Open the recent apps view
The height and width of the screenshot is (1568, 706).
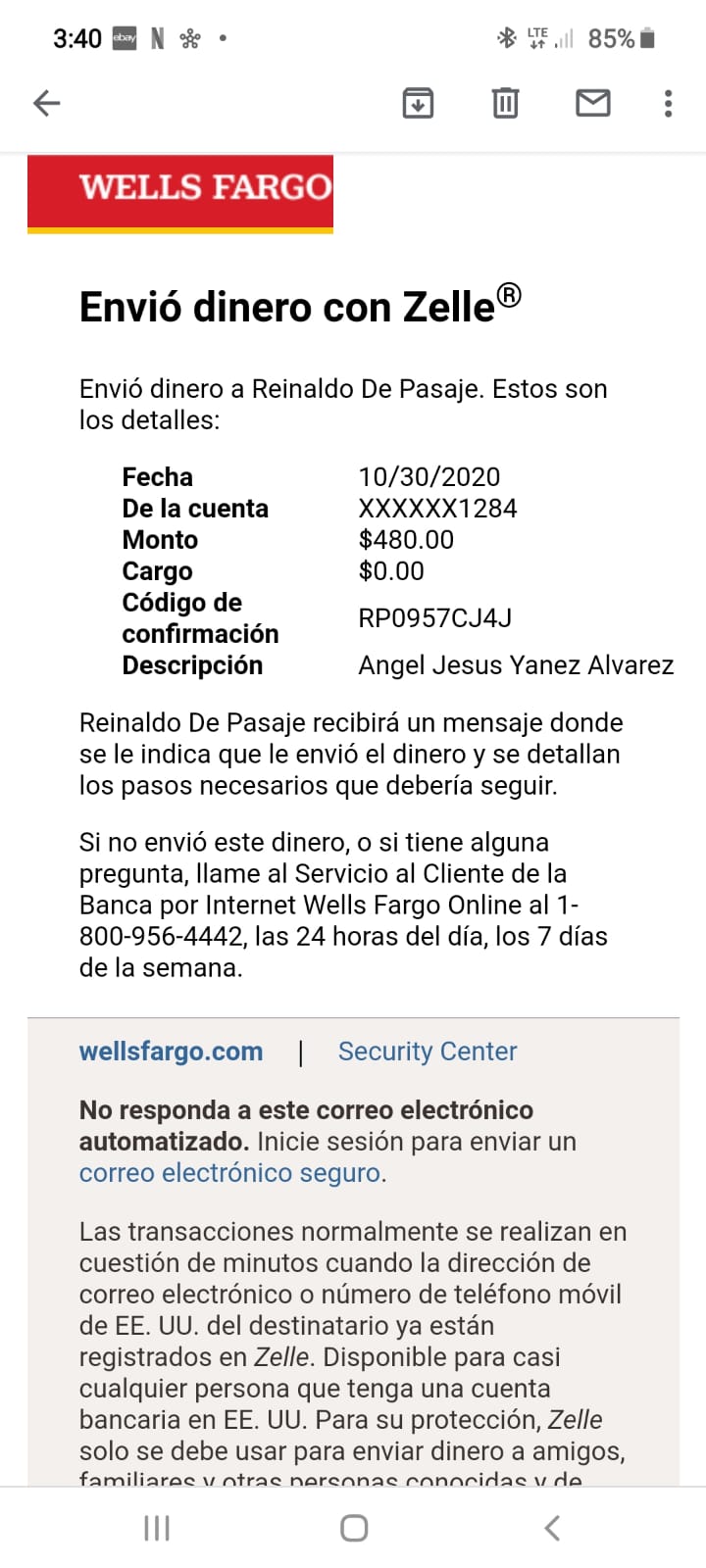tap(157, 1528)
